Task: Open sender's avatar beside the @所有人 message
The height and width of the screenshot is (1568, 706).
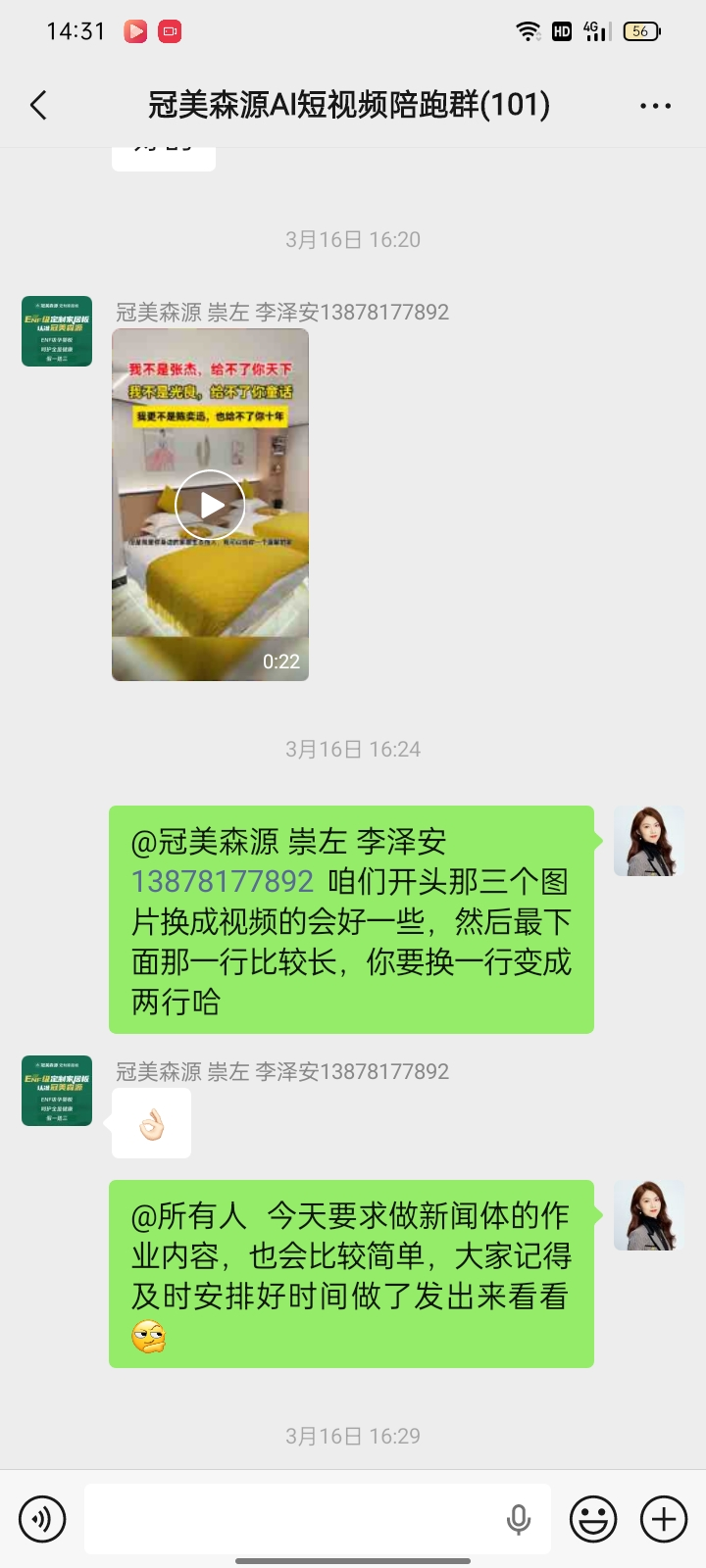Action: point(648,1215)
